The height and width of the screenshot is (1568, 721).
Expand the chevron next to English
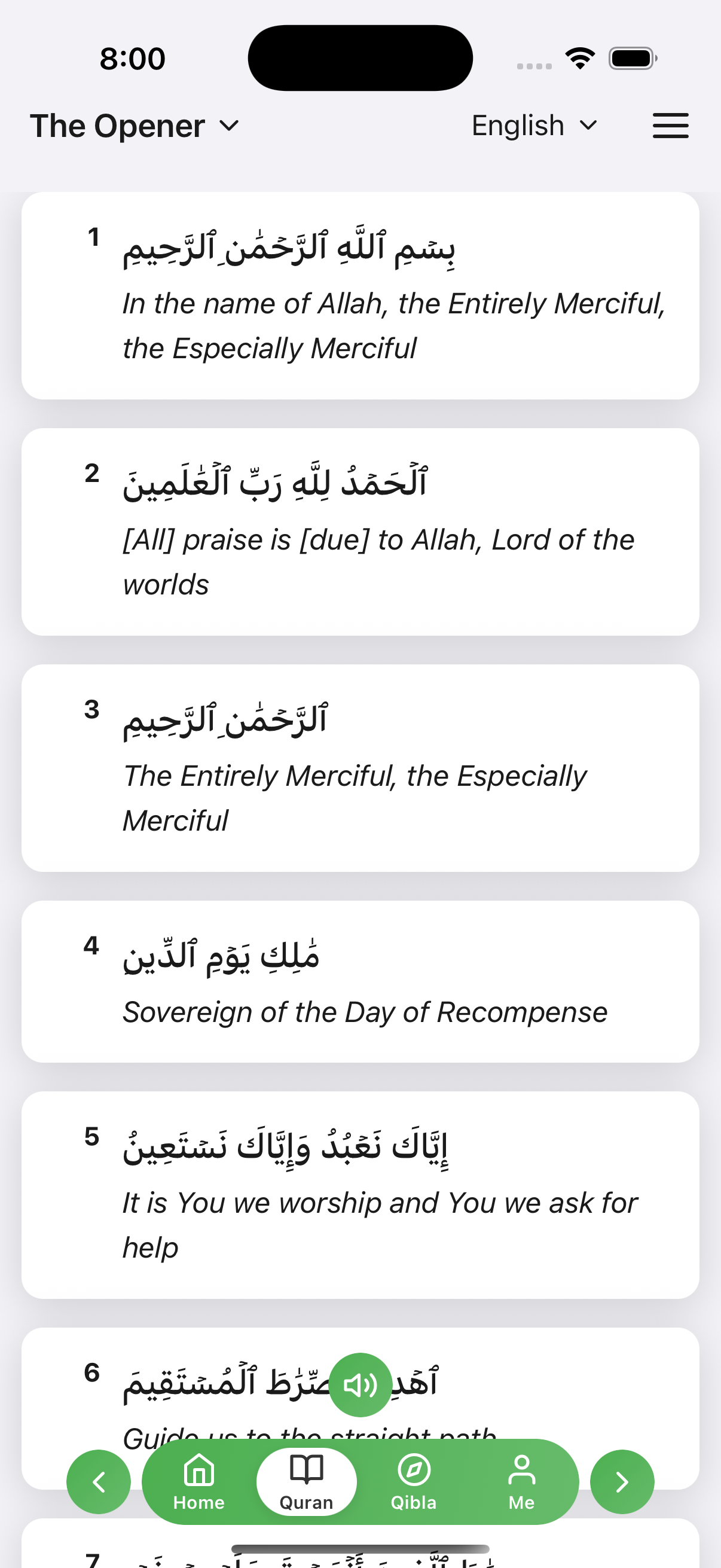click(x=588, y=126)
